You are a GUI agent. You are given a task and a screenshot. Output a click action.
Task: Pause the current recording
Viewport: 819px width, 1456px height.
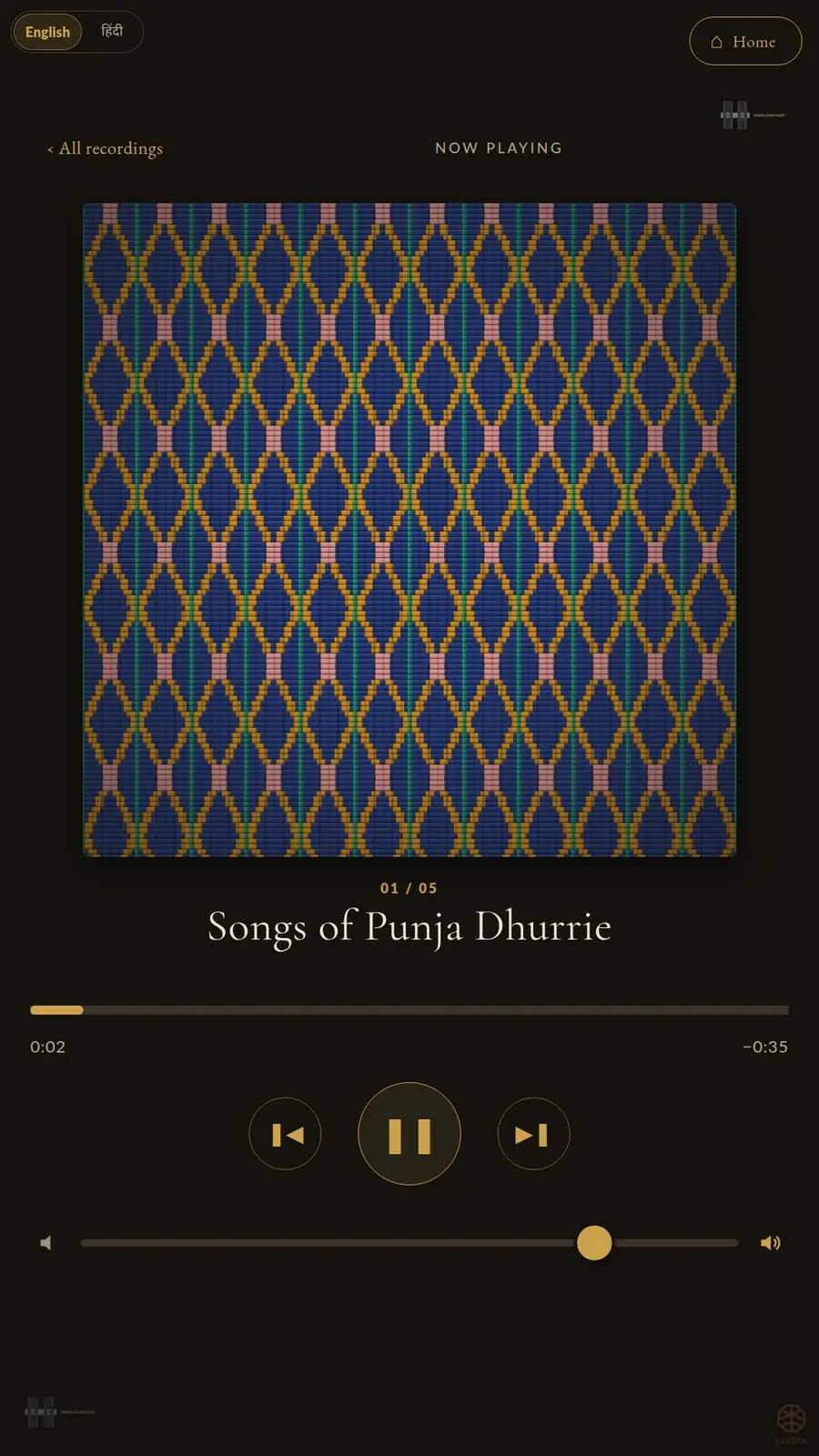[409, 1134]
